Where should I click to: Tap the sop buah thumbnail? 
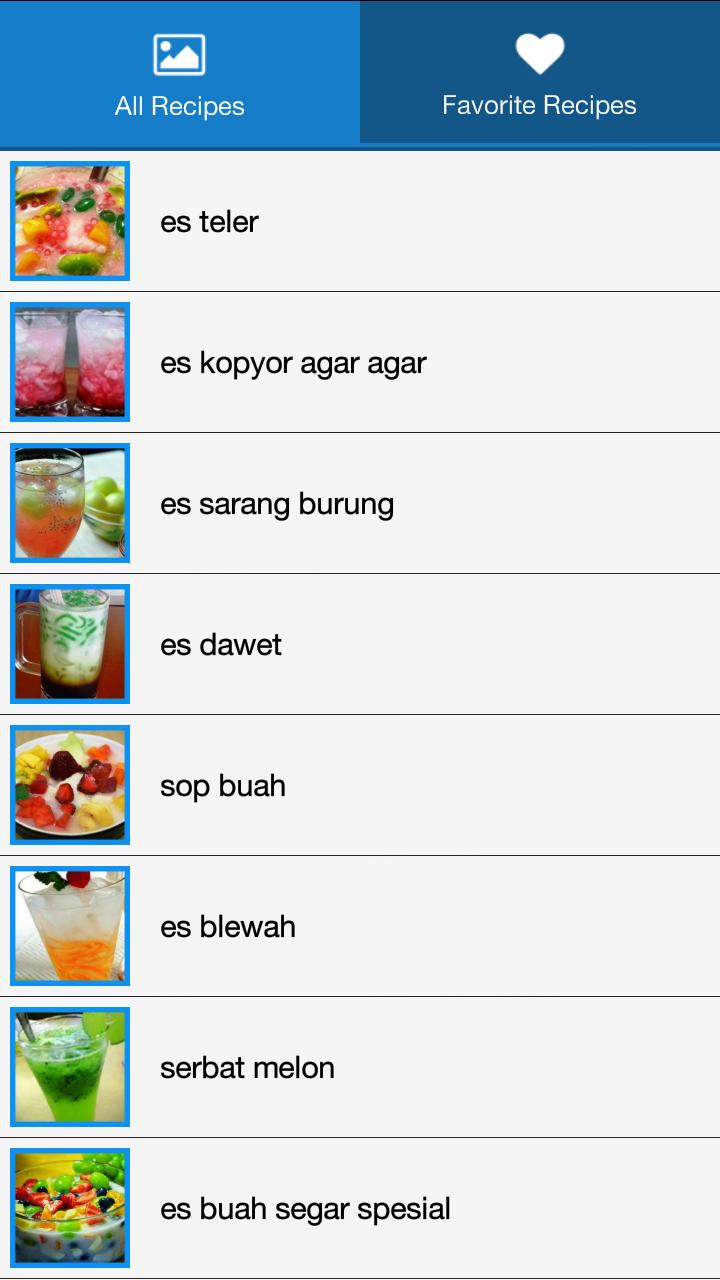click(69, 785)
